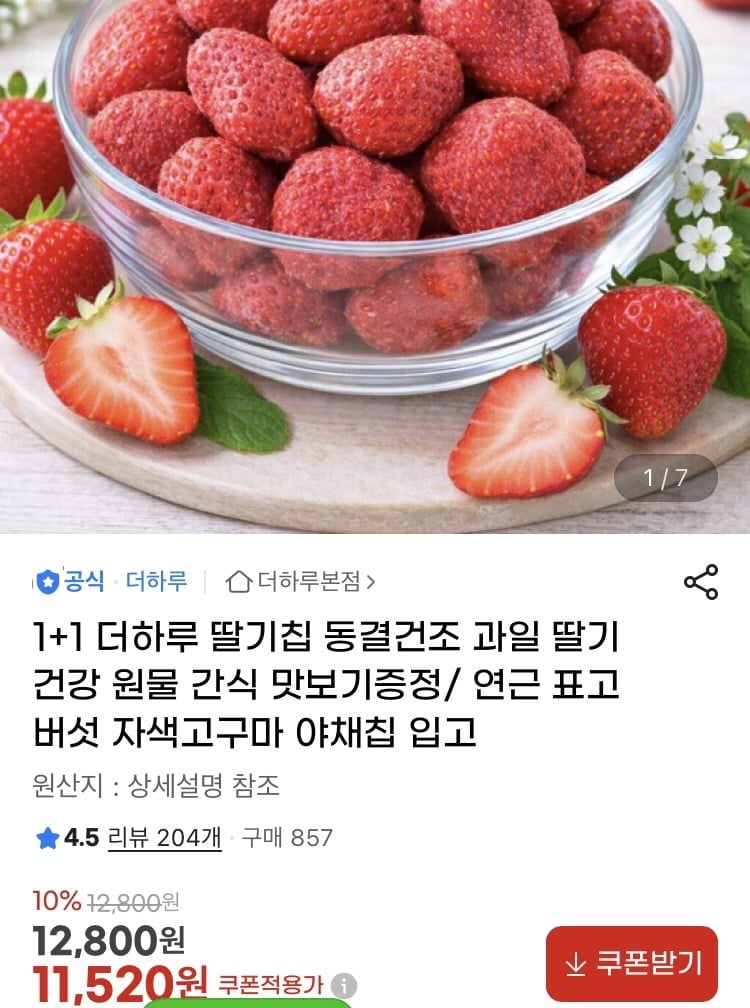750x1008 pixels.
Task: Expand the 원산지 detail reference
Action: click(x=152, y=788)
